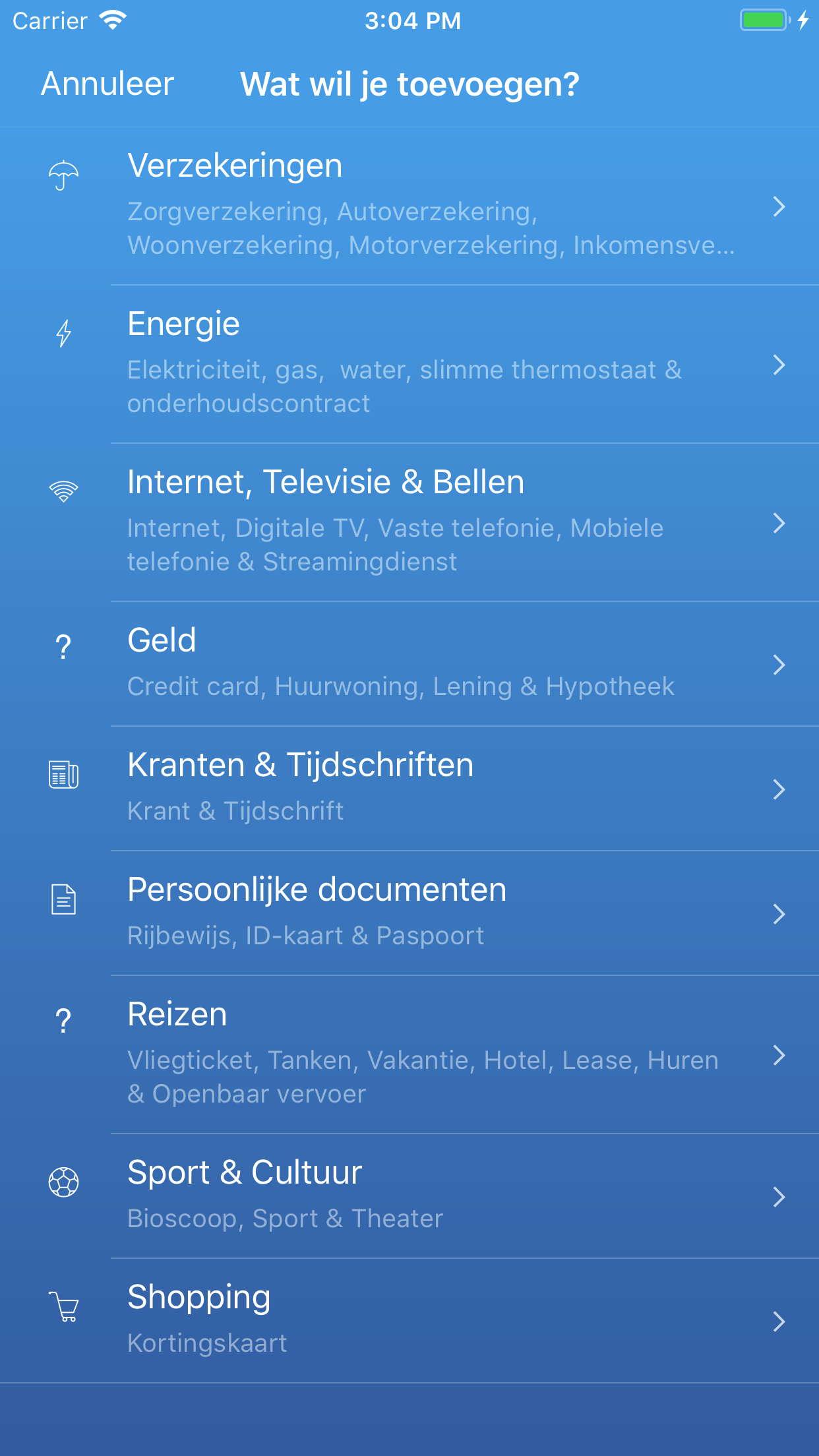Open Kranten & Tijdschriften
Screen dimensions: 819x1456
(409, 789)
